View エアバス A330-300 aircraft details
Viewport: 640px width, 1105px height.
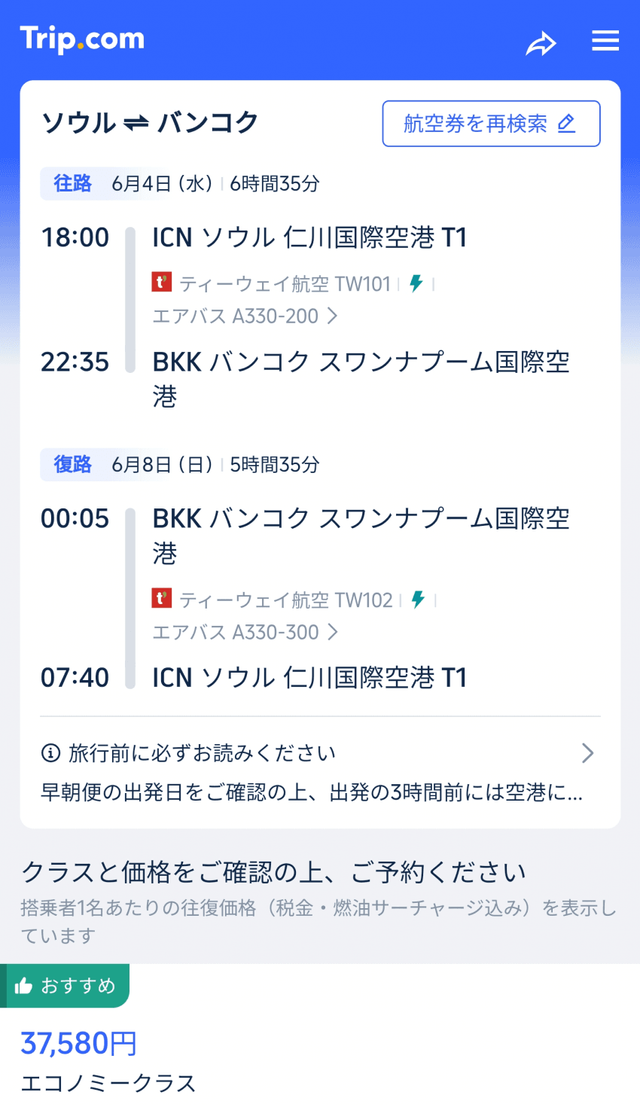[x=244, y=633]
